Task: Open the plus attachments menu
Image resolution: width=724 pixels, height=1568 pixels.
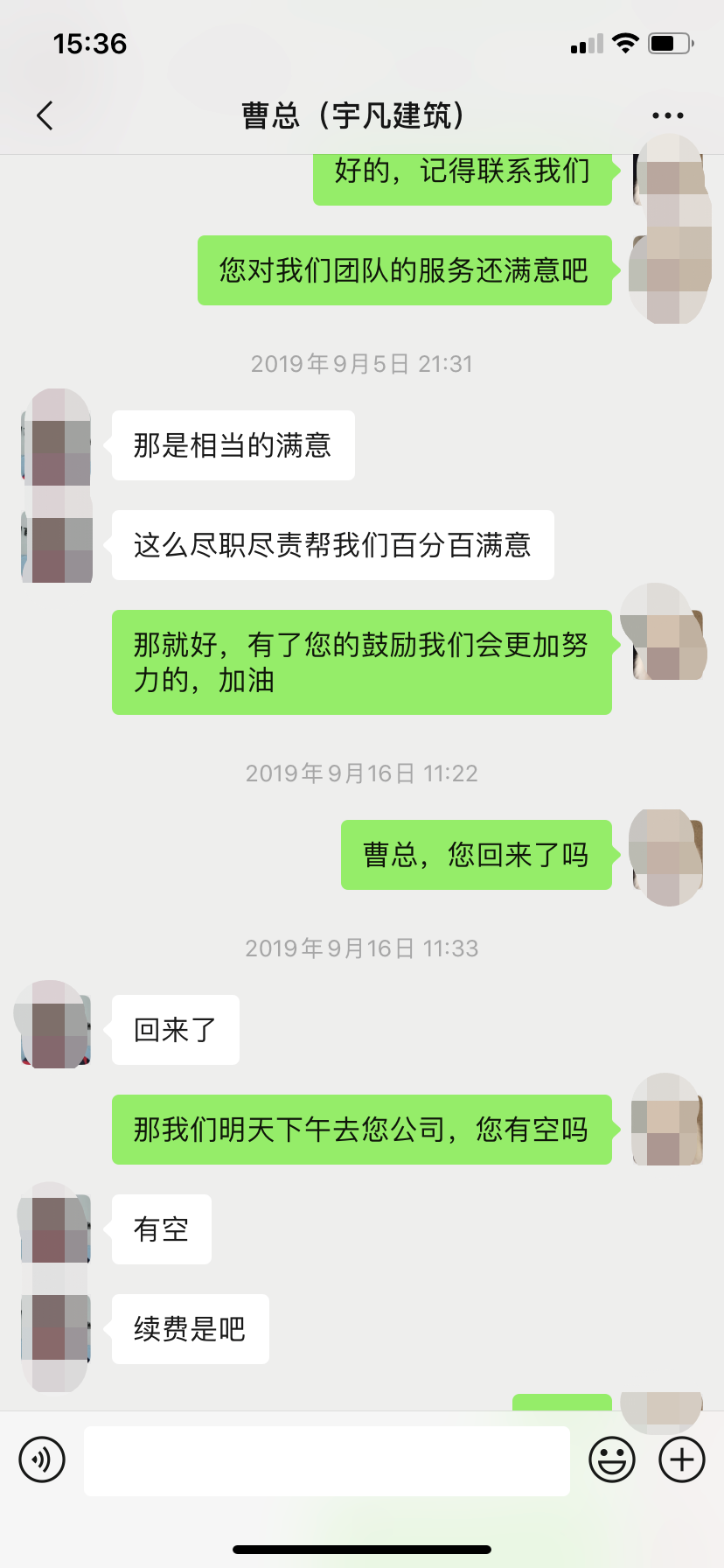Action: coord(682,1459)
